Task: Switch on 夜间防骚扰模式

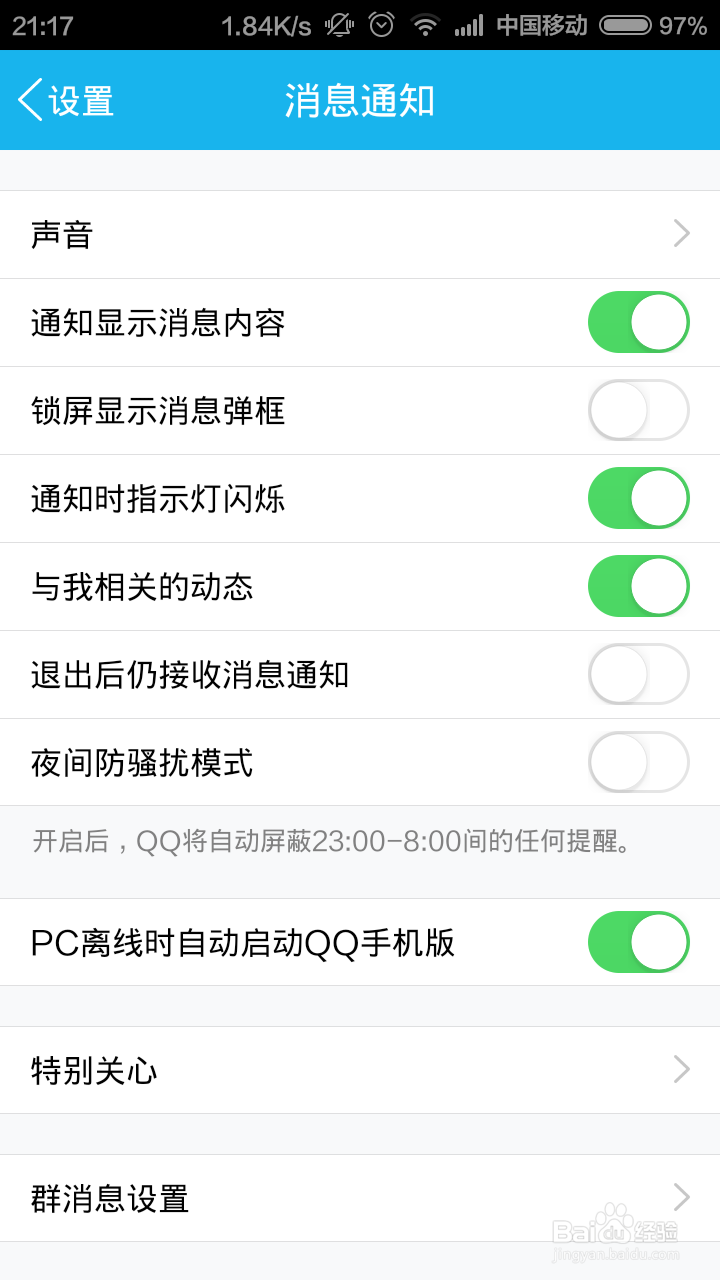Action: click(x=639, y=763)
